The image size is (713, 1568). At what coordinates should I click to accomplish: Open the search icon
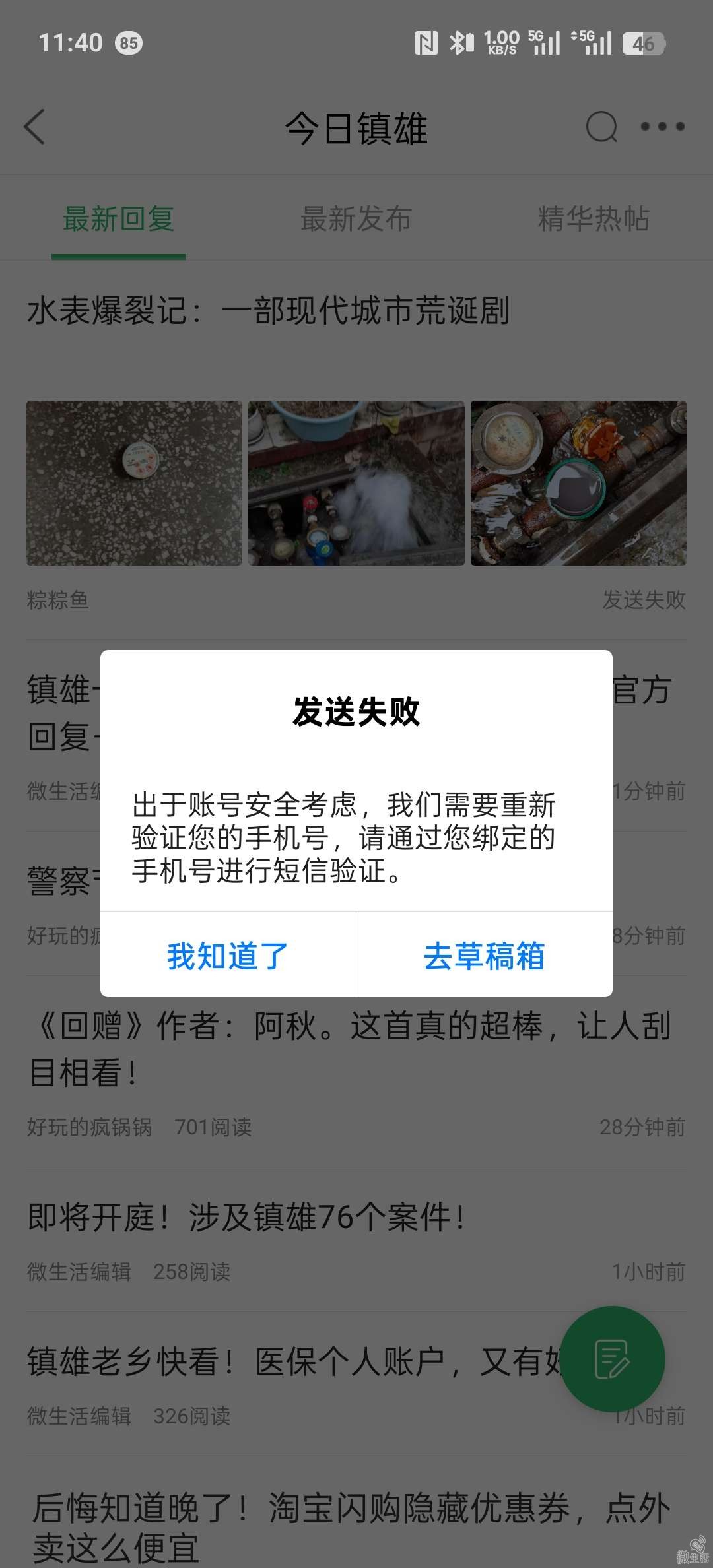[x=601, y=127]
